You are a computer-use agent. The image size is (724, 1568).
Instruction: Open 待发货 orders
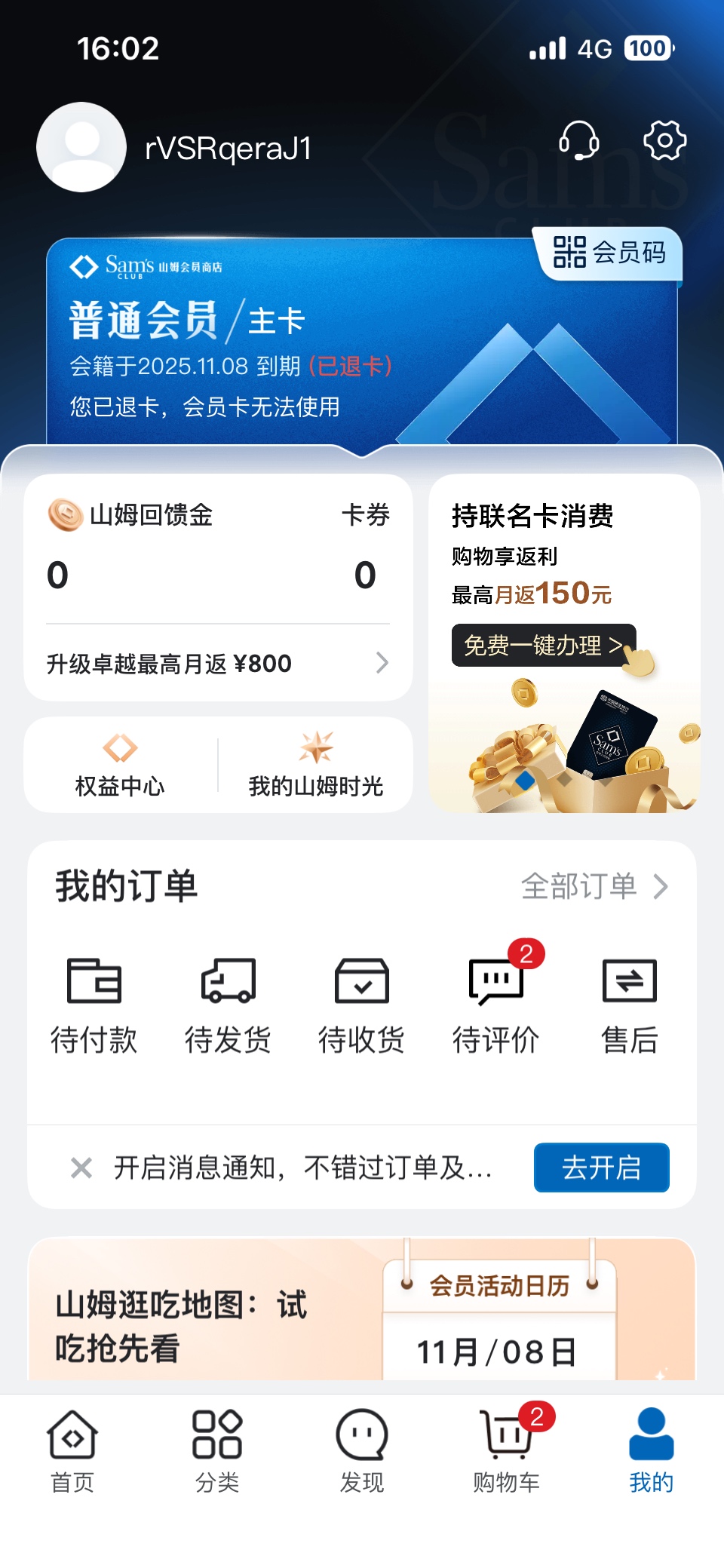coord(228,1005)
